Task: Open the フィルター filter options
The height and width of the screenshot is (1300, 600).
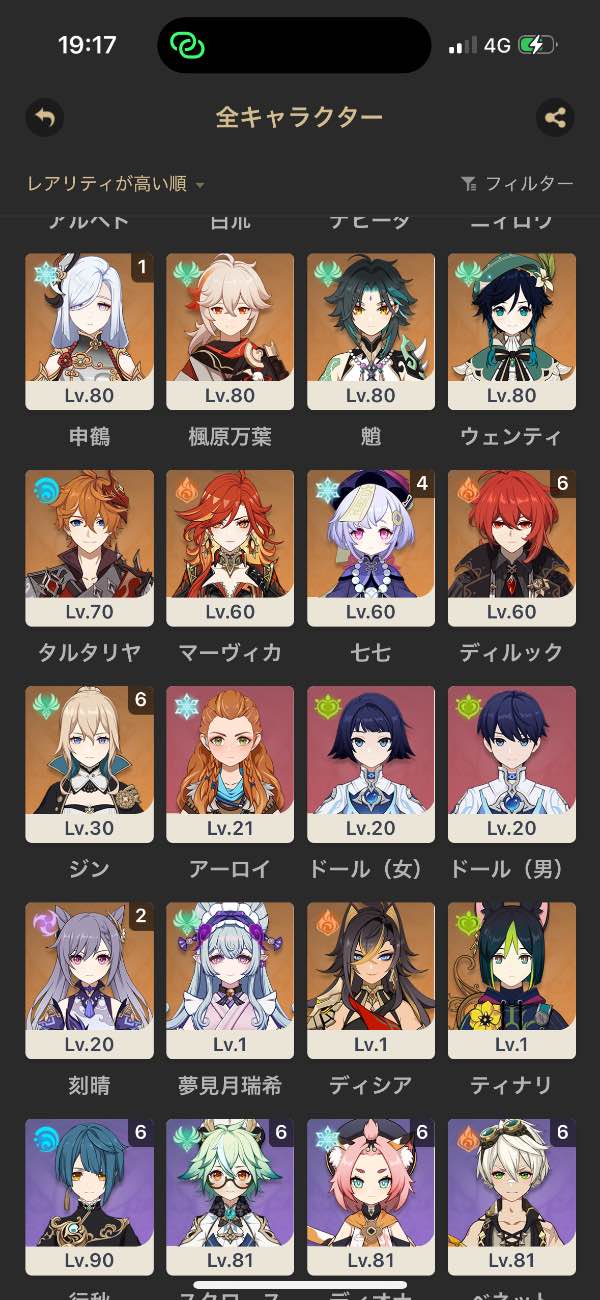Action: [x=517, y=184]
